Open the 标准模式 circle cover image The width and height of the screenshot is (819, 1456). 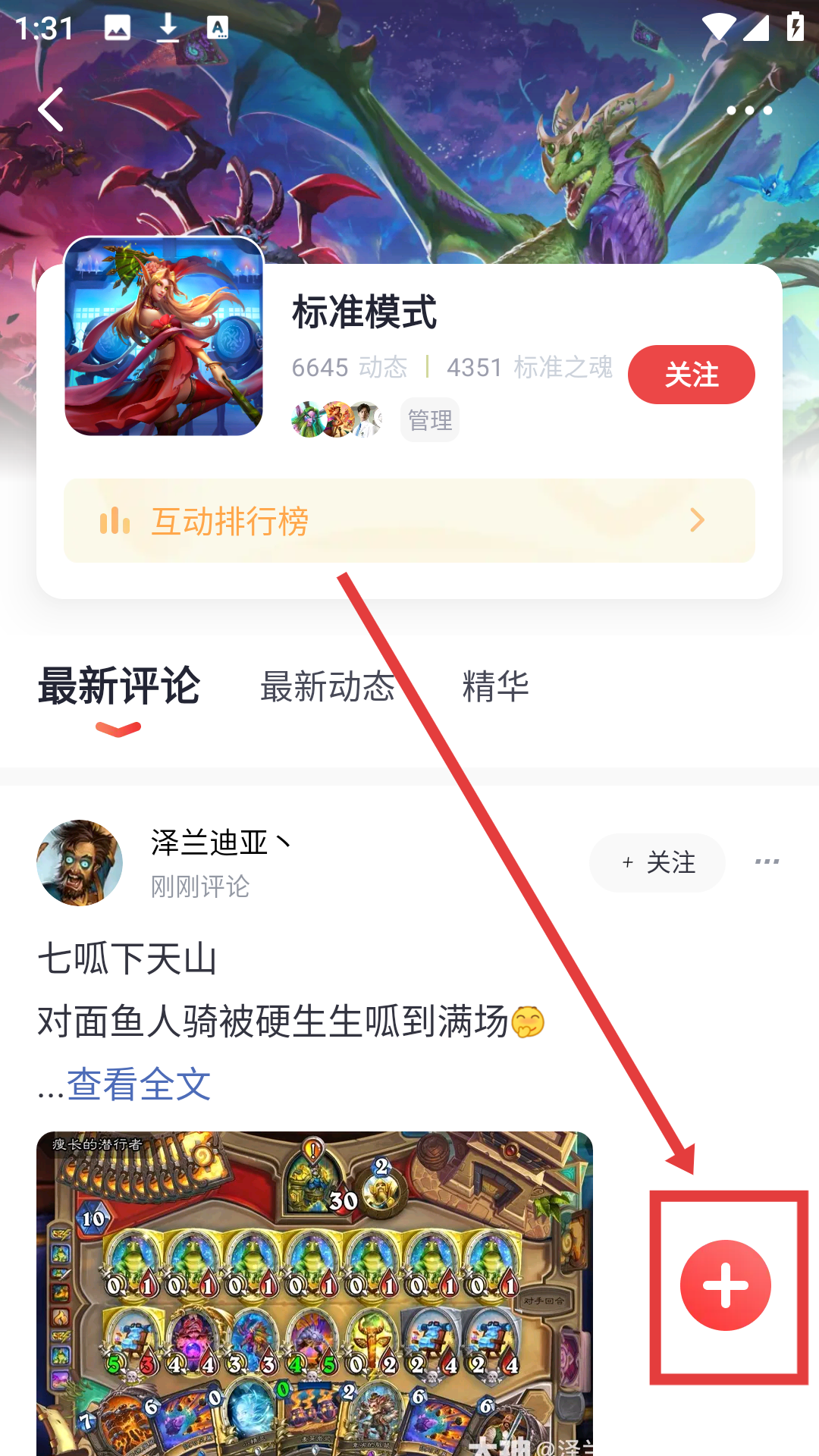[164, 337]
